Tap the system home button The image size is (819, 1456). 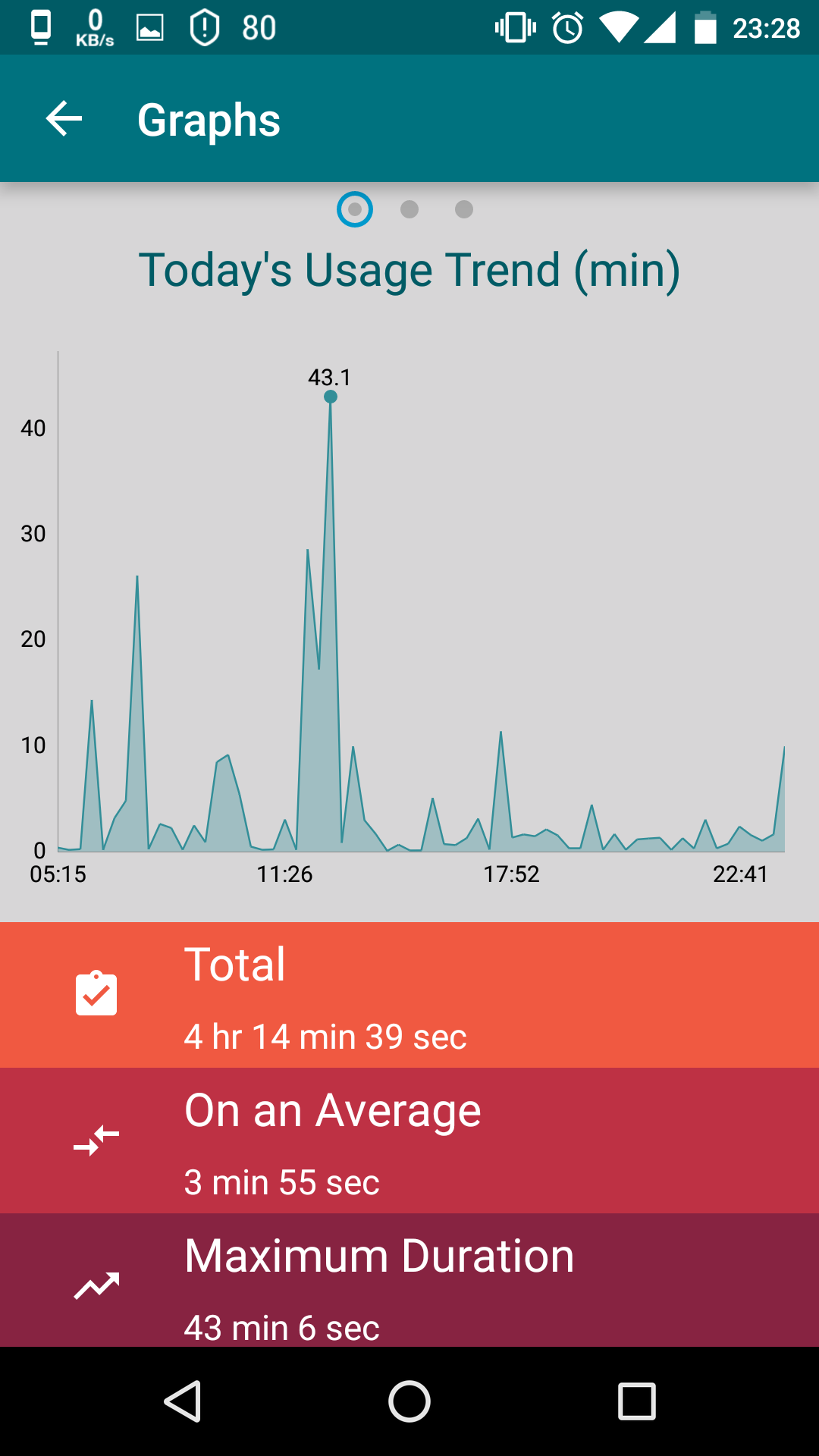[409, 1401]
